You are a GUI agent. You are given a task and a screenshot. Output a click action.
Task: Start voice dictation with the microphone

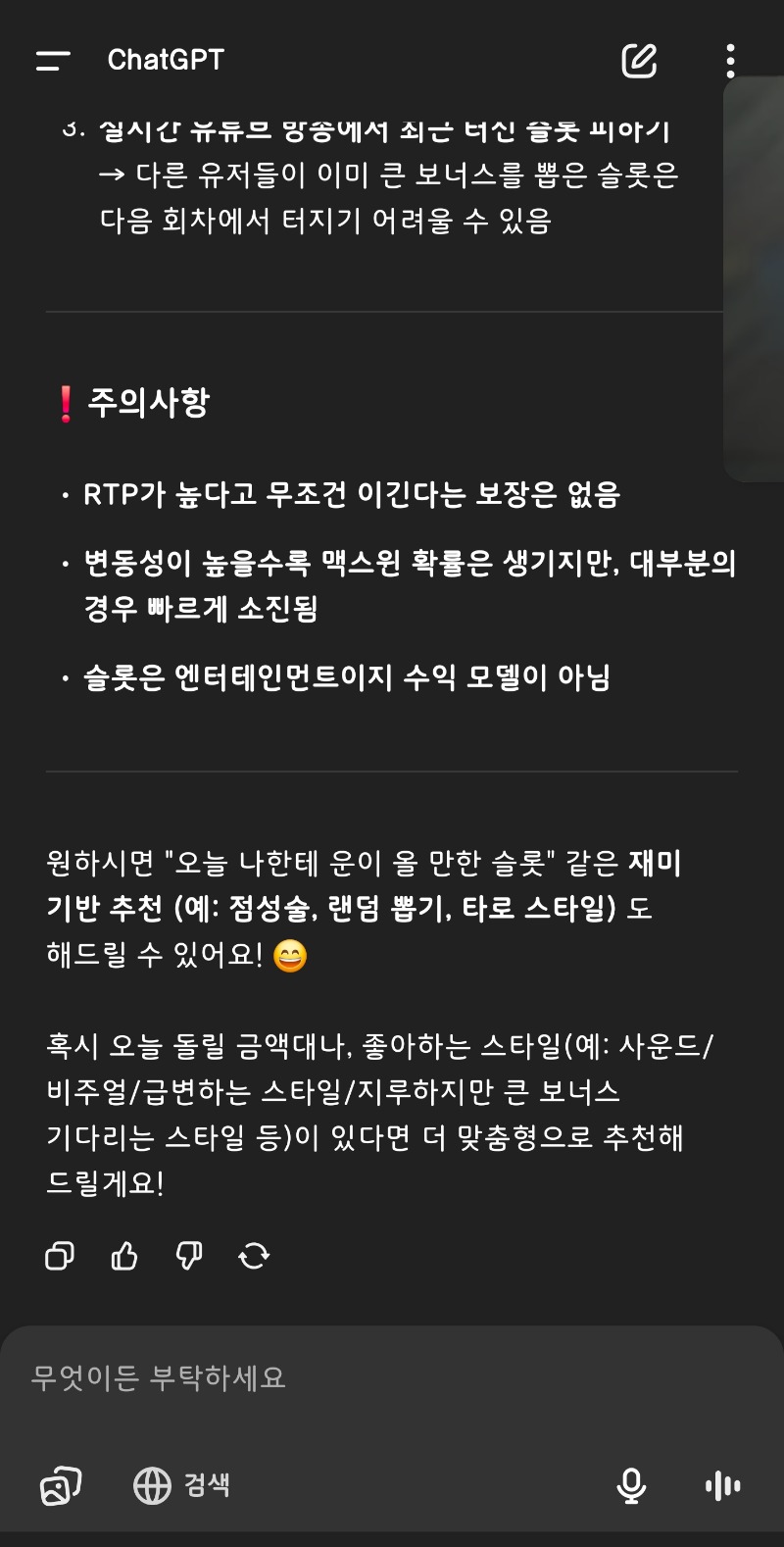pyautogui.click(x=631, y=1486)
